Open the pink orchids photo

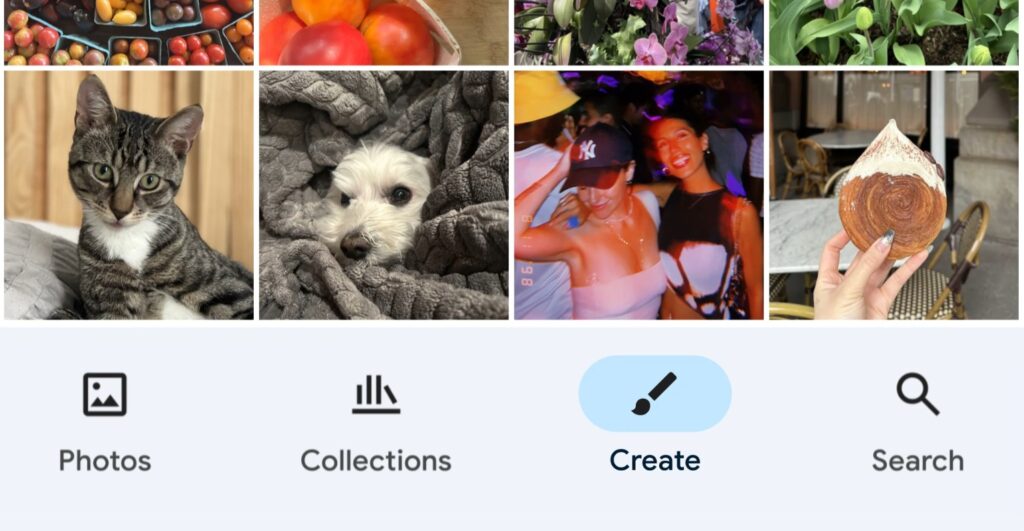pyautogui.click(x=639, y=32)
